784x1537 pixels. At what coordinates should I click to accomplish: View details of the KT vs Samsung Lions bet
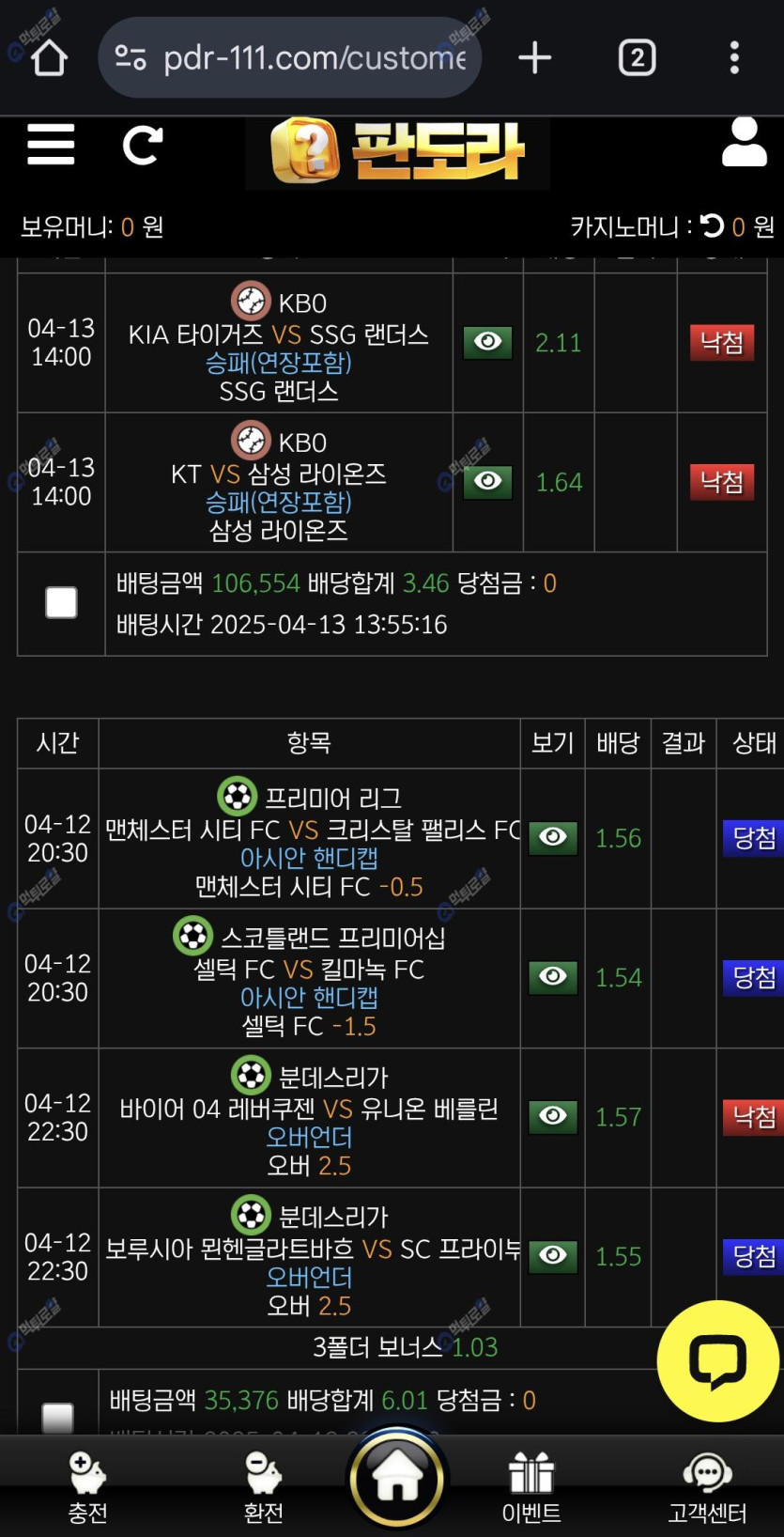[487, 481]
